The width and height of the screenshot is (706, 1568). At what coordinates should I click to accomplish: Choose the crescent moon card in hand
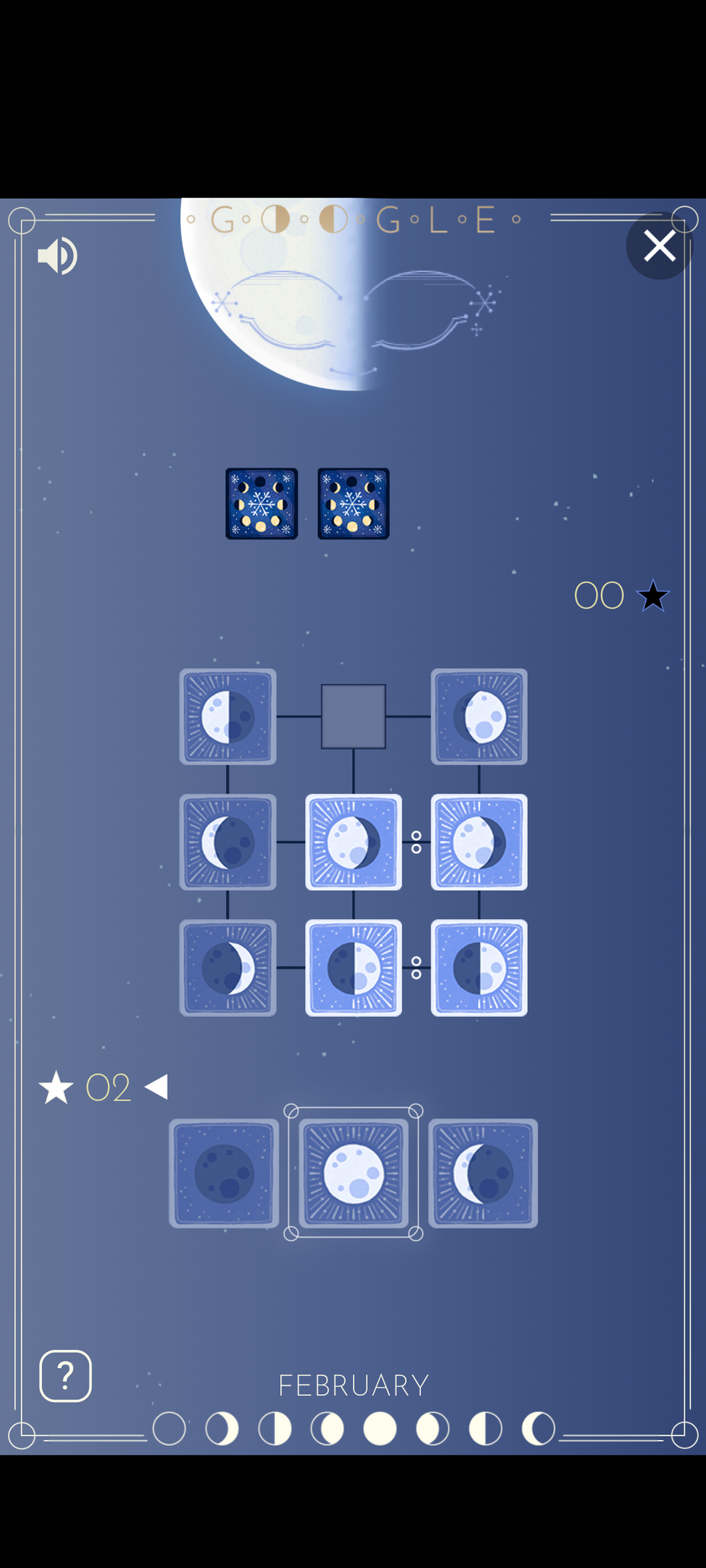[483, 1173]
